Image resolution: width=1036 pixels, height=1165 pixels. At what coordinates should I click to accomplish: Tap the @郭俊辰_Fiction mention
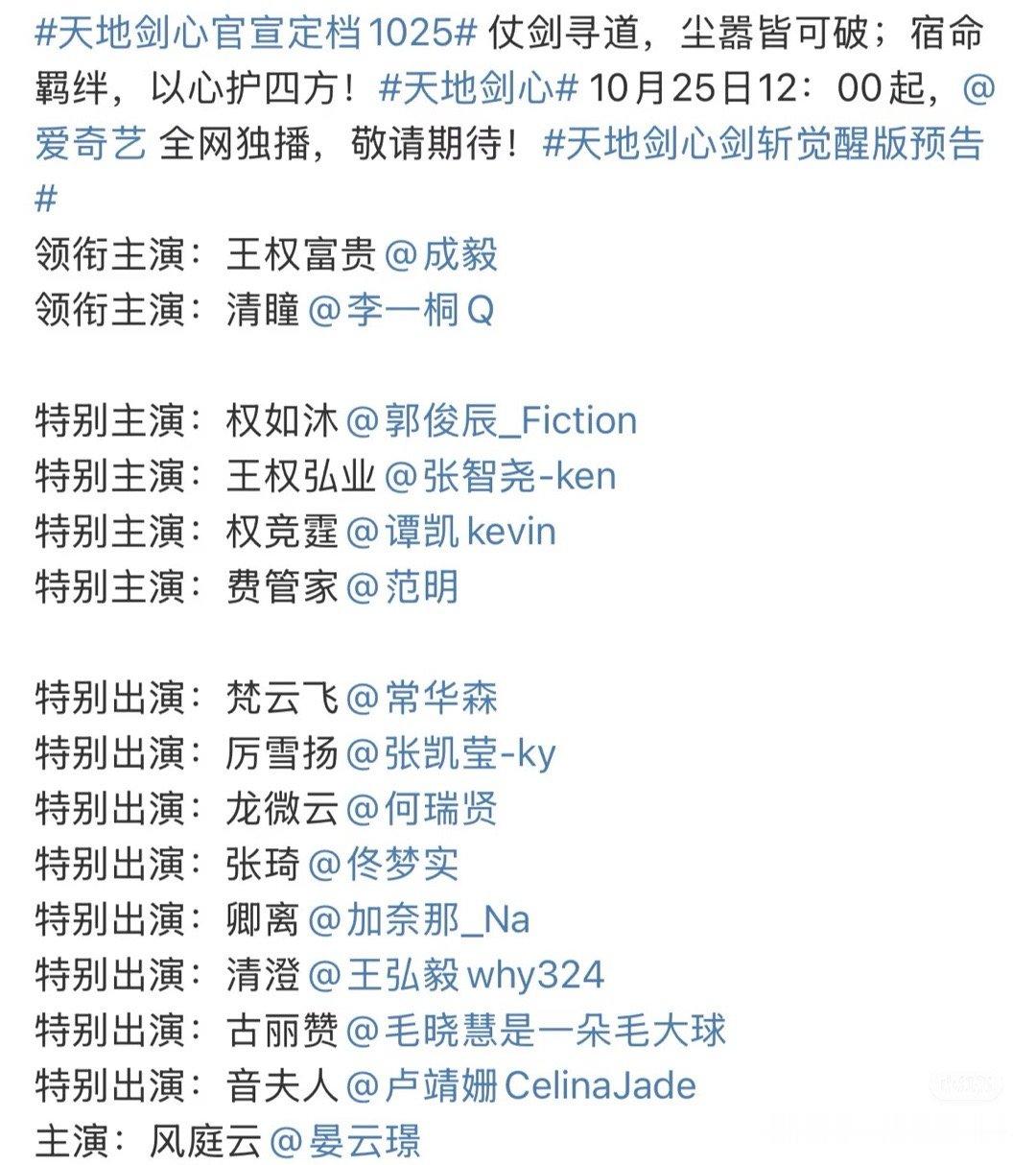point(491,421)
